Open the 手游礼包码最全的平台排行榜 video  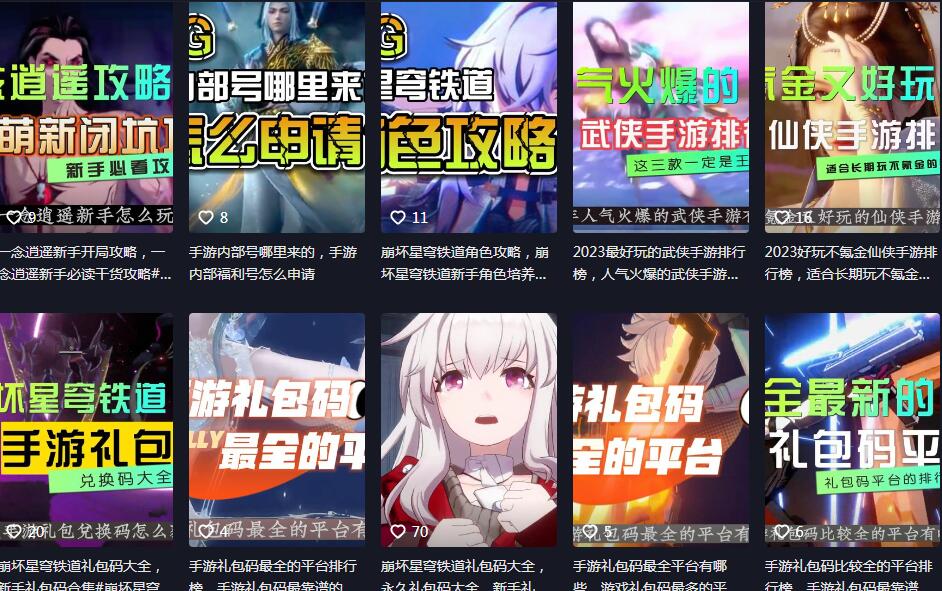coord(276,430)
